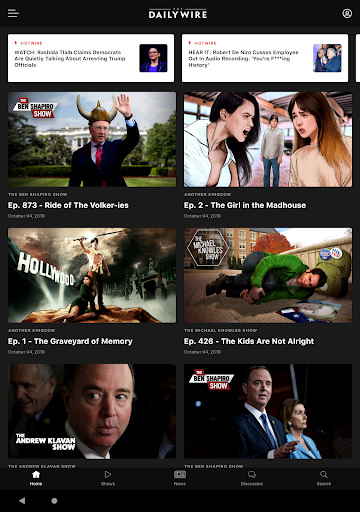Screen dimensions: 360x512
Task: Select the Home tab
Action: (36, 478)
